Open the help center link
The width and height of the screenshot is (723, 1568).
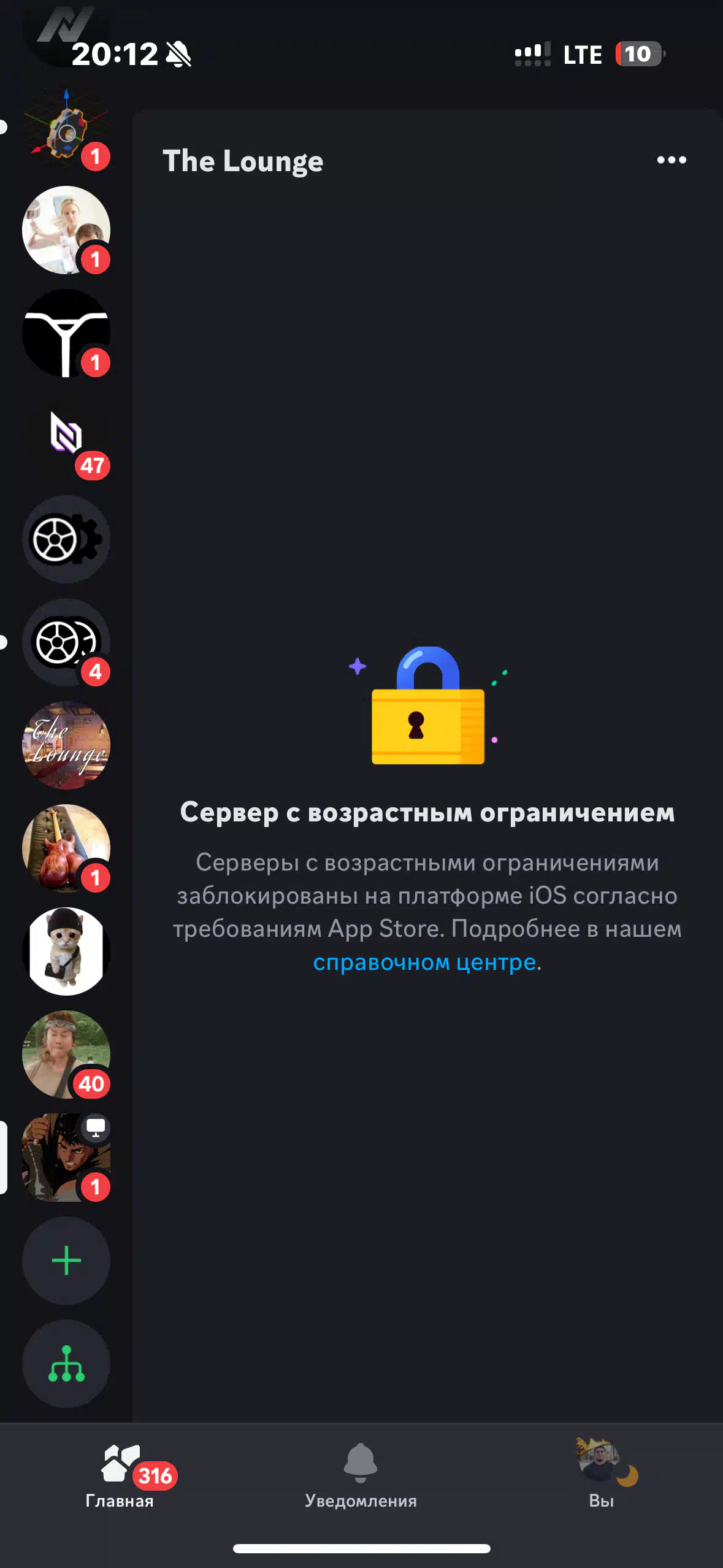click(x=424, y=961)
